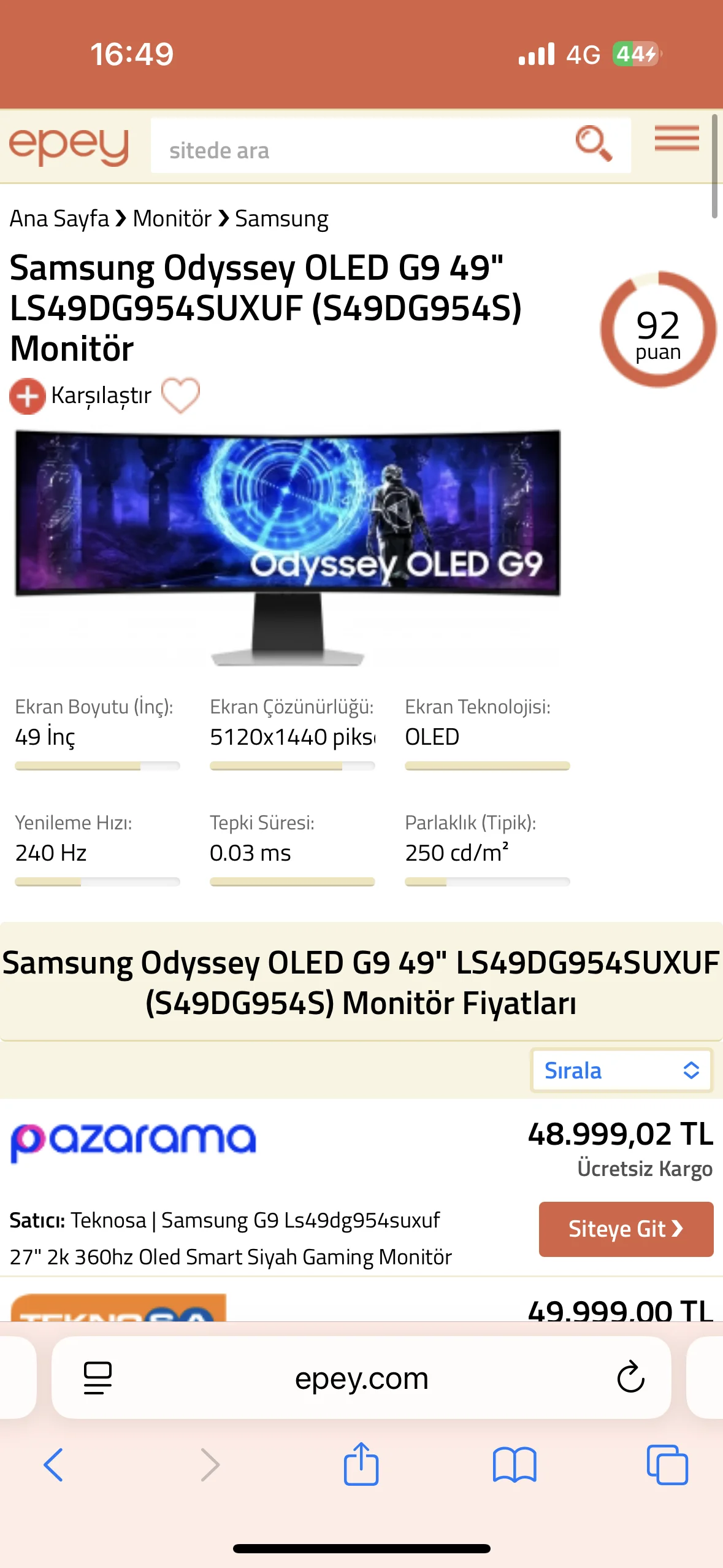Tap the epey.com address bar
This screenshot has width=723, height=1568.
[x=361, y=1378]
